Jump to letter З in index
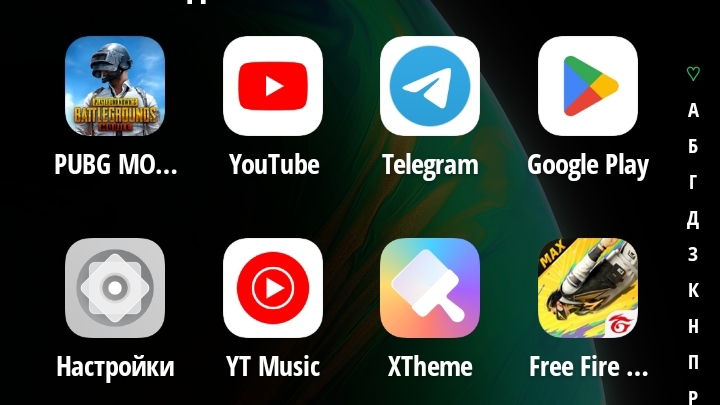 (x=693, y=254)
